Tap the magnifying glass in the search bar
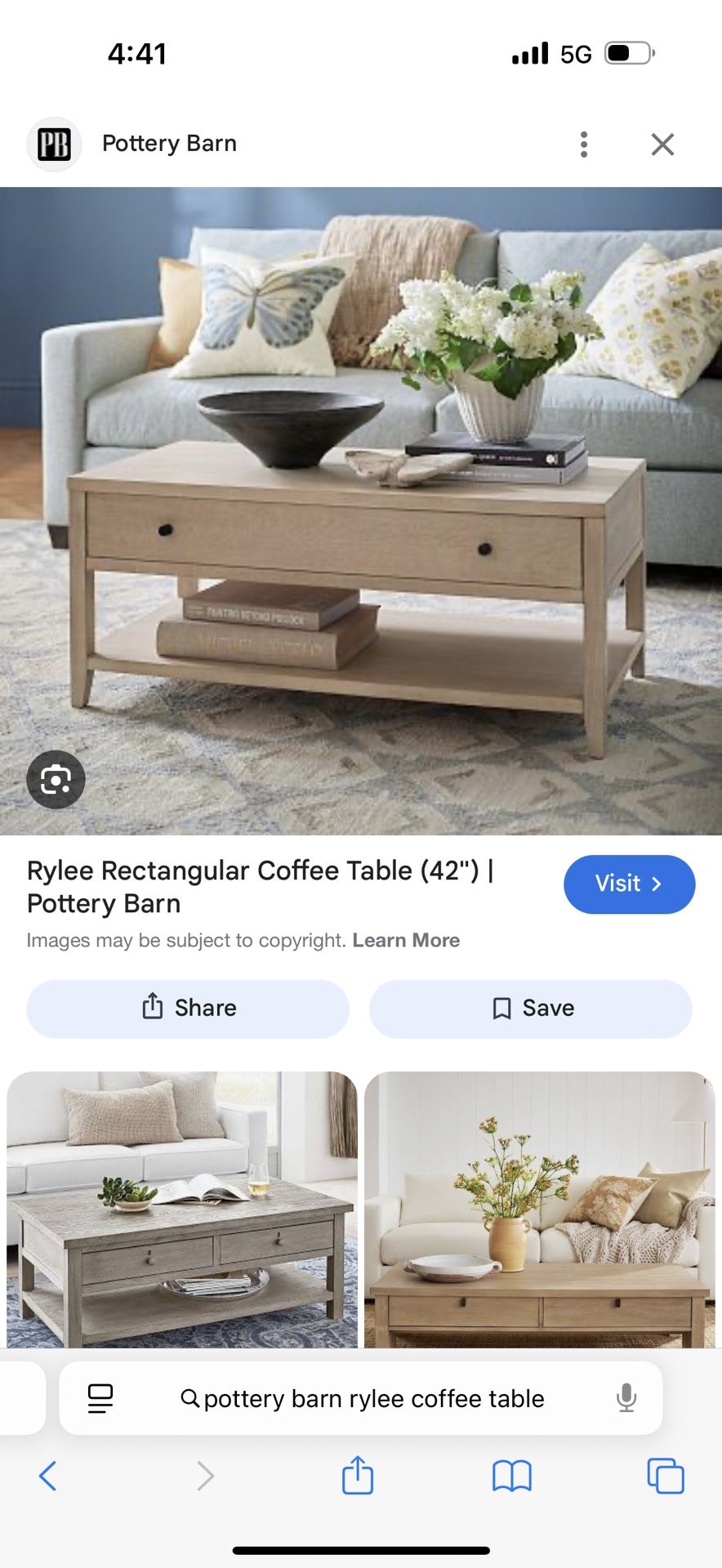This screenshot has height=1568, width=722. [x=189, y=1398]
